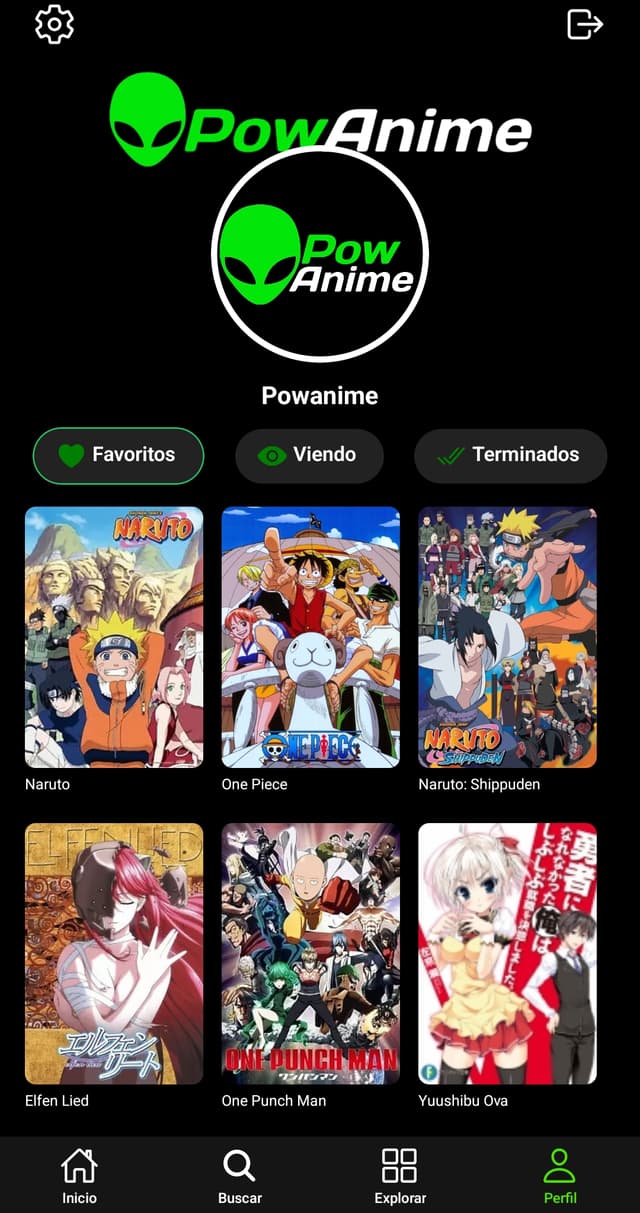Open One Punch Man
The width and height of the screenshot is (640, 1213).
[x=310, y=953]
